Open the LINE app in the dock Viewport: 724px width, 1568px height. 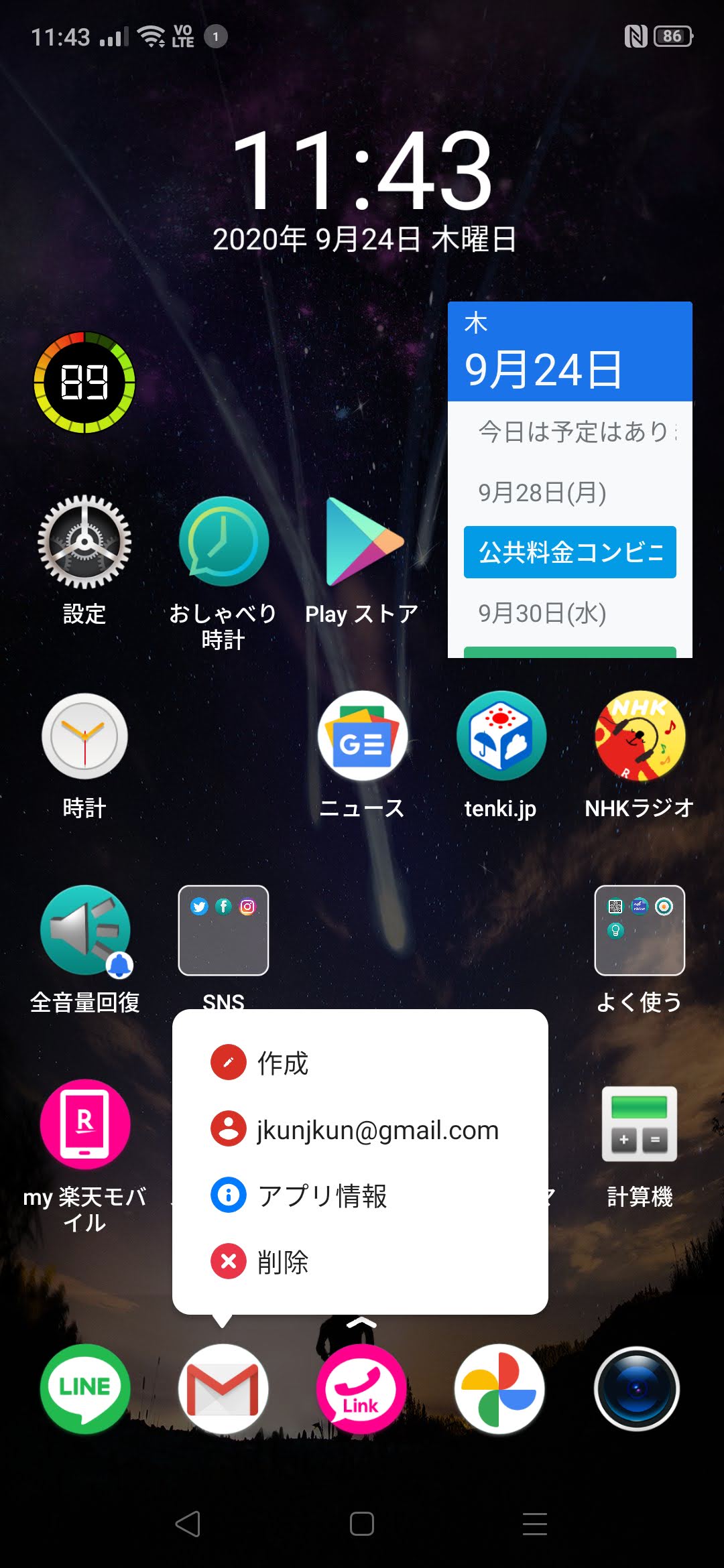click(x=84, y=1388)
